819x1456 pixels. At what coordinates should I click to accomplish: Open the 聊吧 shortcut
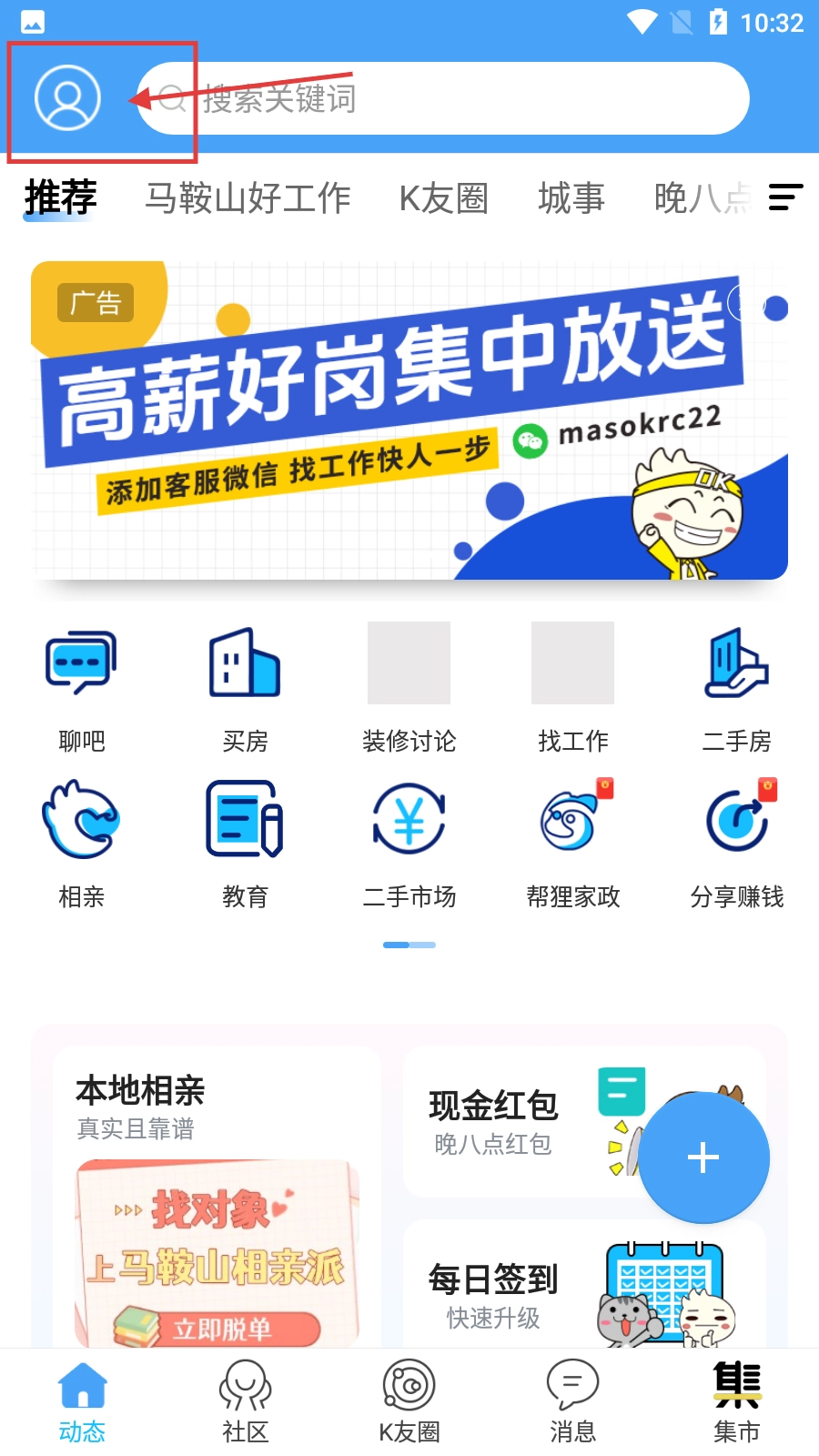tap(82, 689)
